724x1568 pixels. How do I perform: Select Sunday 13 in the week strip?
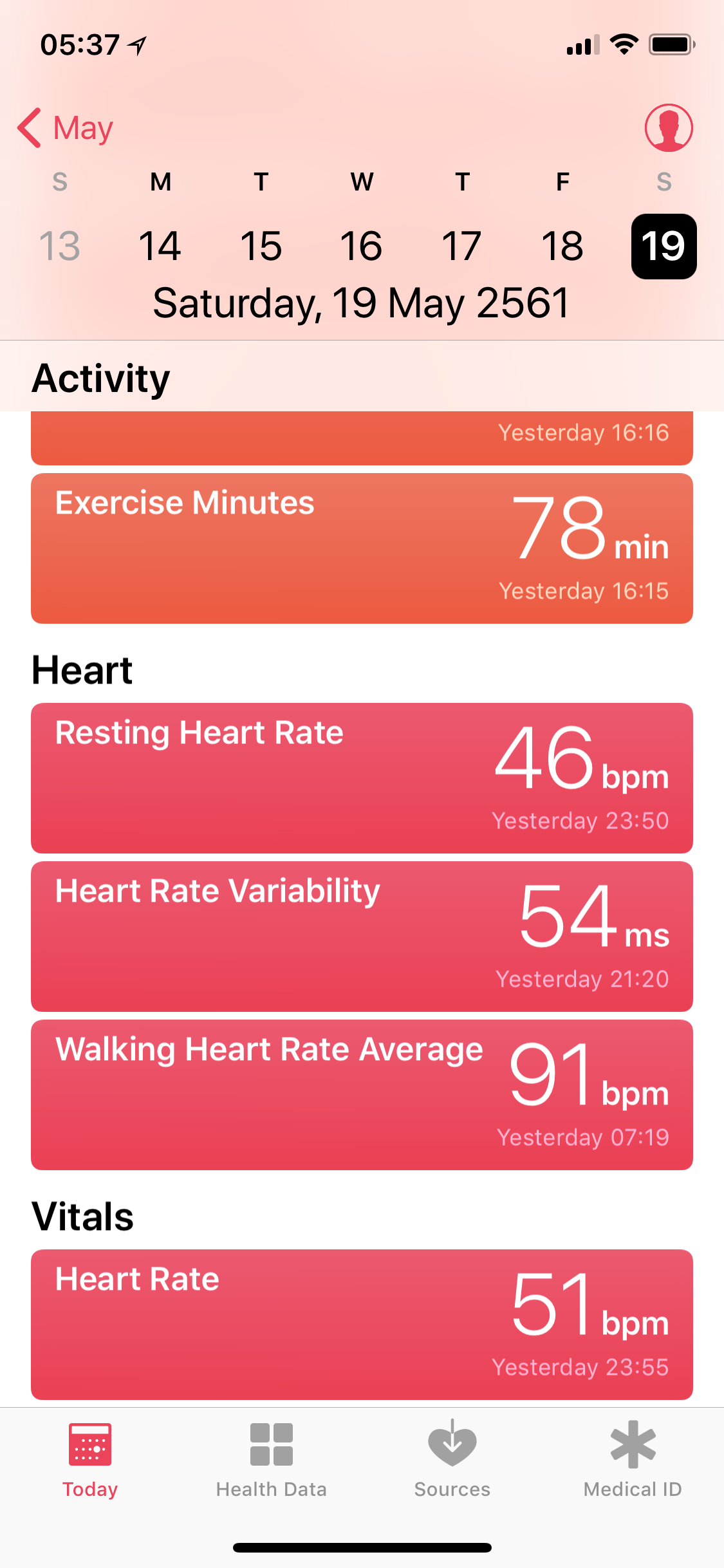click(x=60, y=246)
